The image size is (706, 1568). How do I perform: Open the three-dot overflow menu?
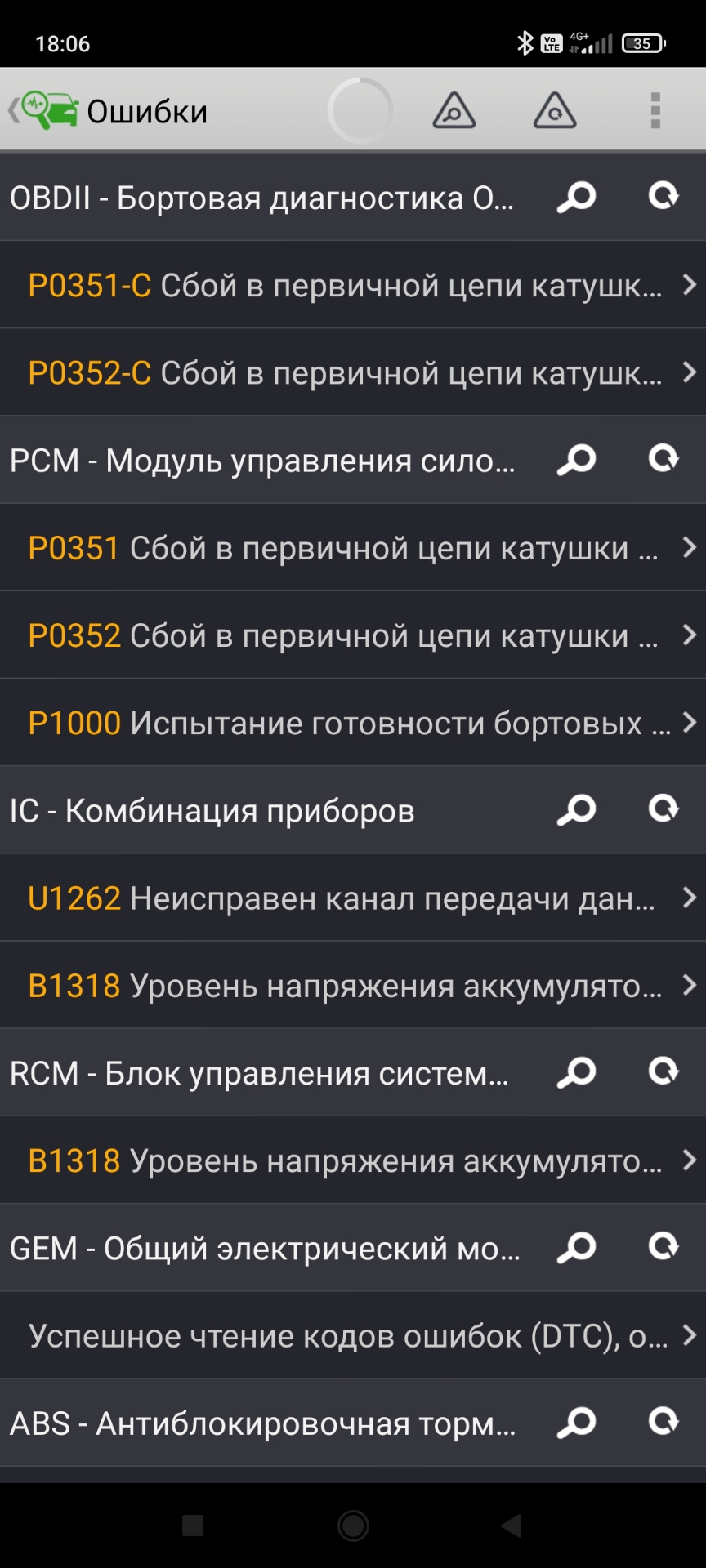[655, 110]
